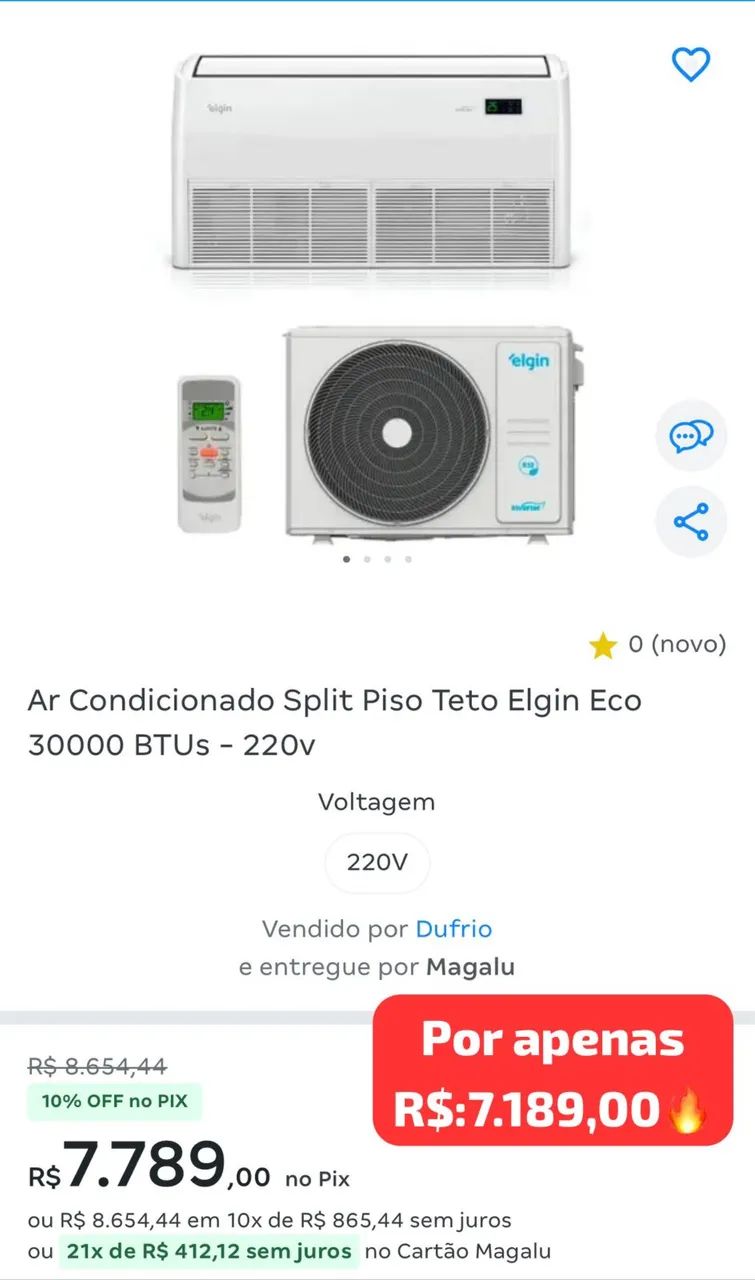Click the crossed-out R$ 8.654,44 price
The width and height of the screenshot is (755, 1280).
(95, 1066)
